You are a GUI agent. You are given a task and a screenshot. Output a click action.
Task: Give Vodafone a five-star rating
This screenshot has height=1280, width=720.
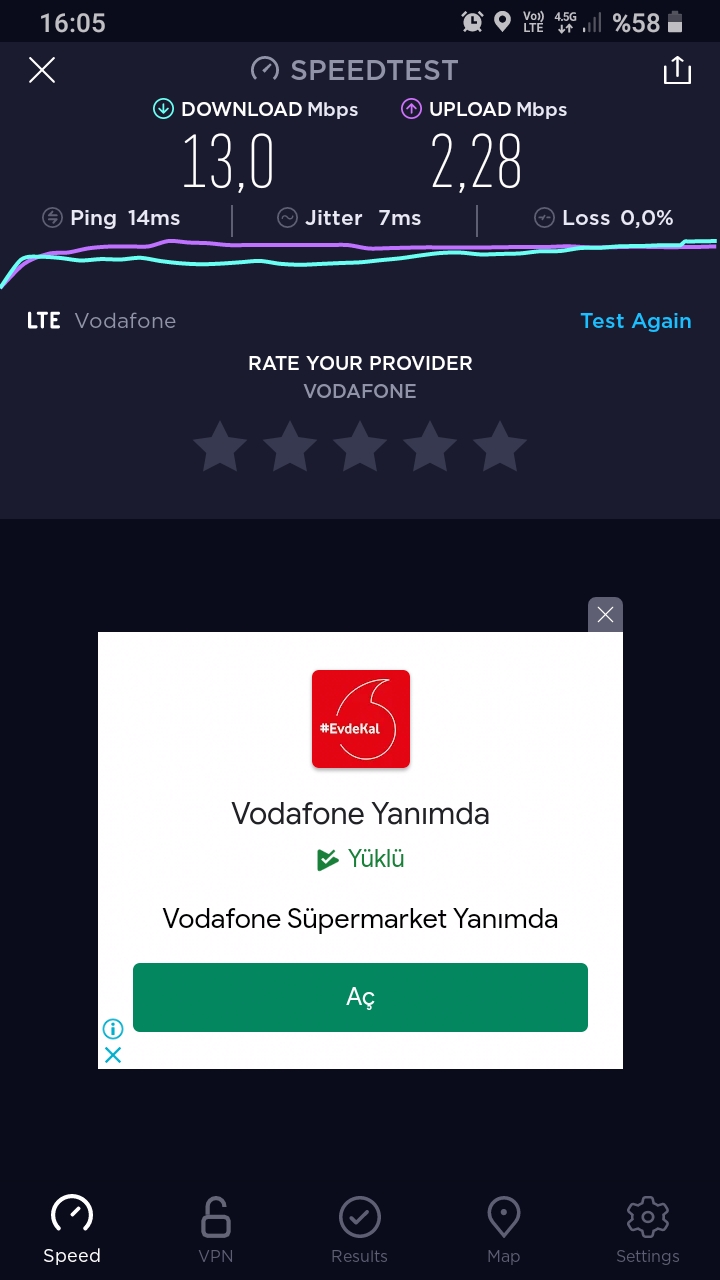(x=500, y=446)
